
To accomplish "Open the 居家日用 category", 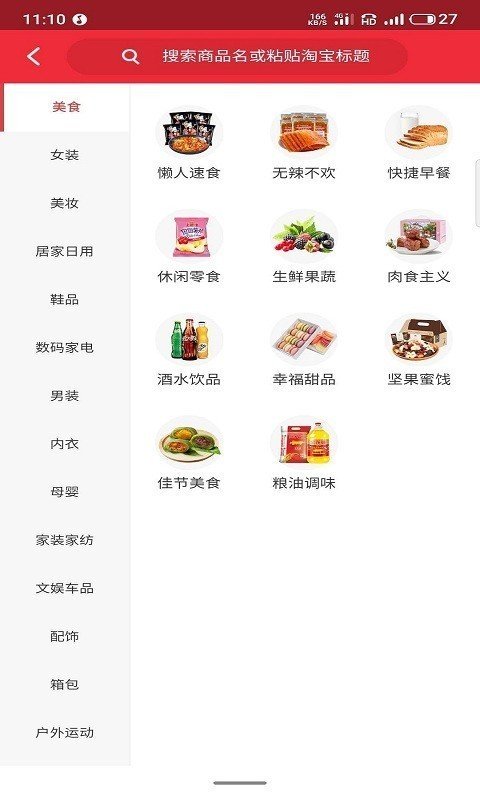I will [65, 251].
